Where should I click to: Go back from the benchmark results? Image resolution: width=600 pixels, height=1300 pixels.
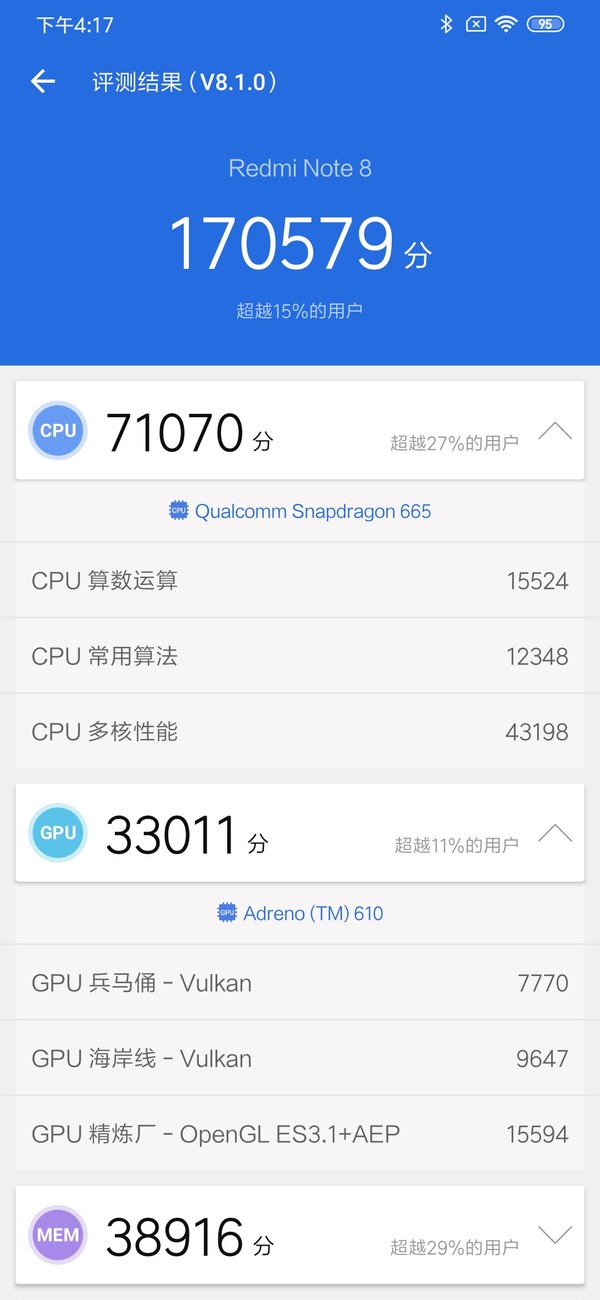coord(43,82)
